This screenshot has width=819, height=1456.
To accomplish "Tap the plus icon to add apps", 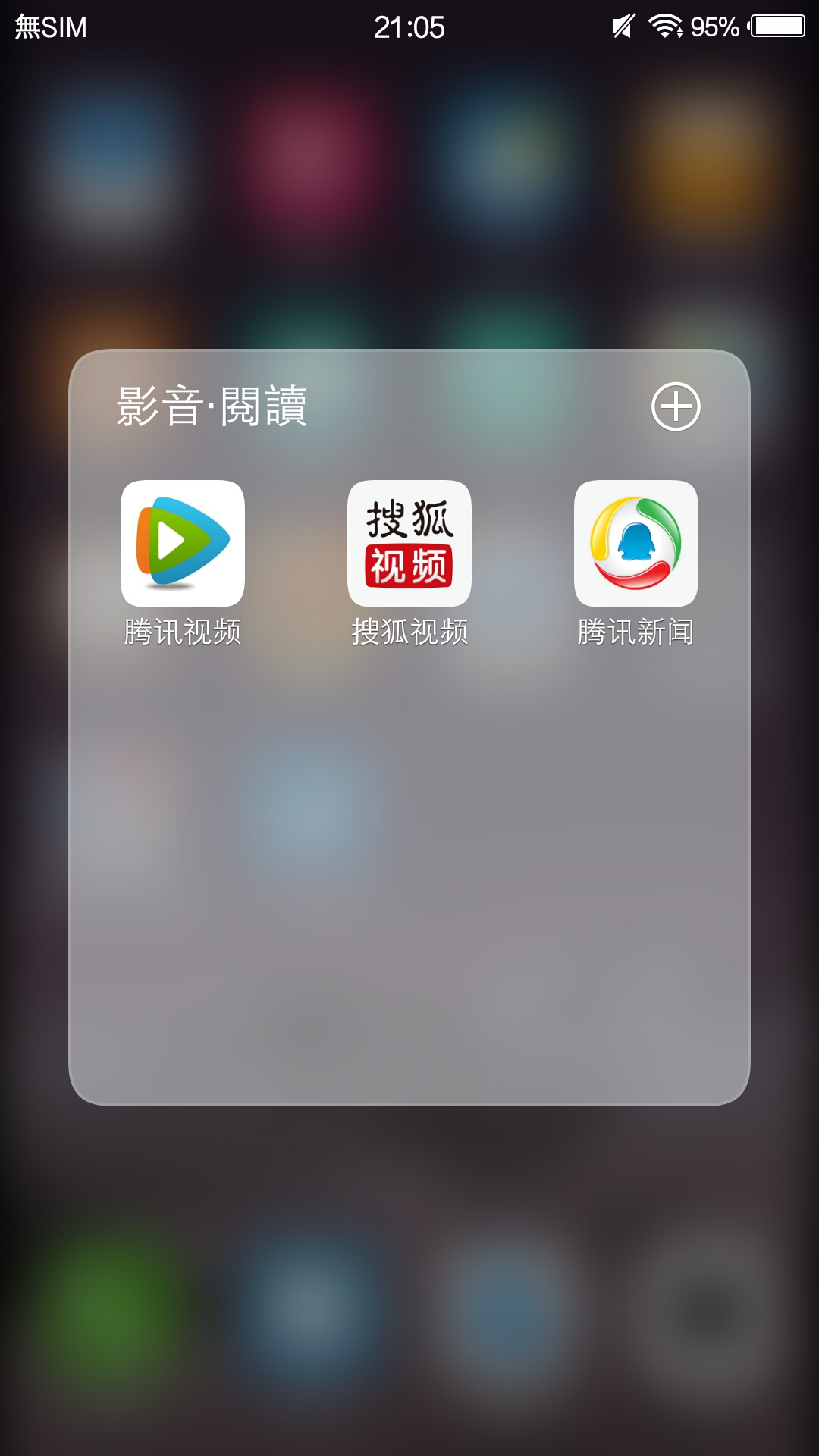I will (676, 406).
